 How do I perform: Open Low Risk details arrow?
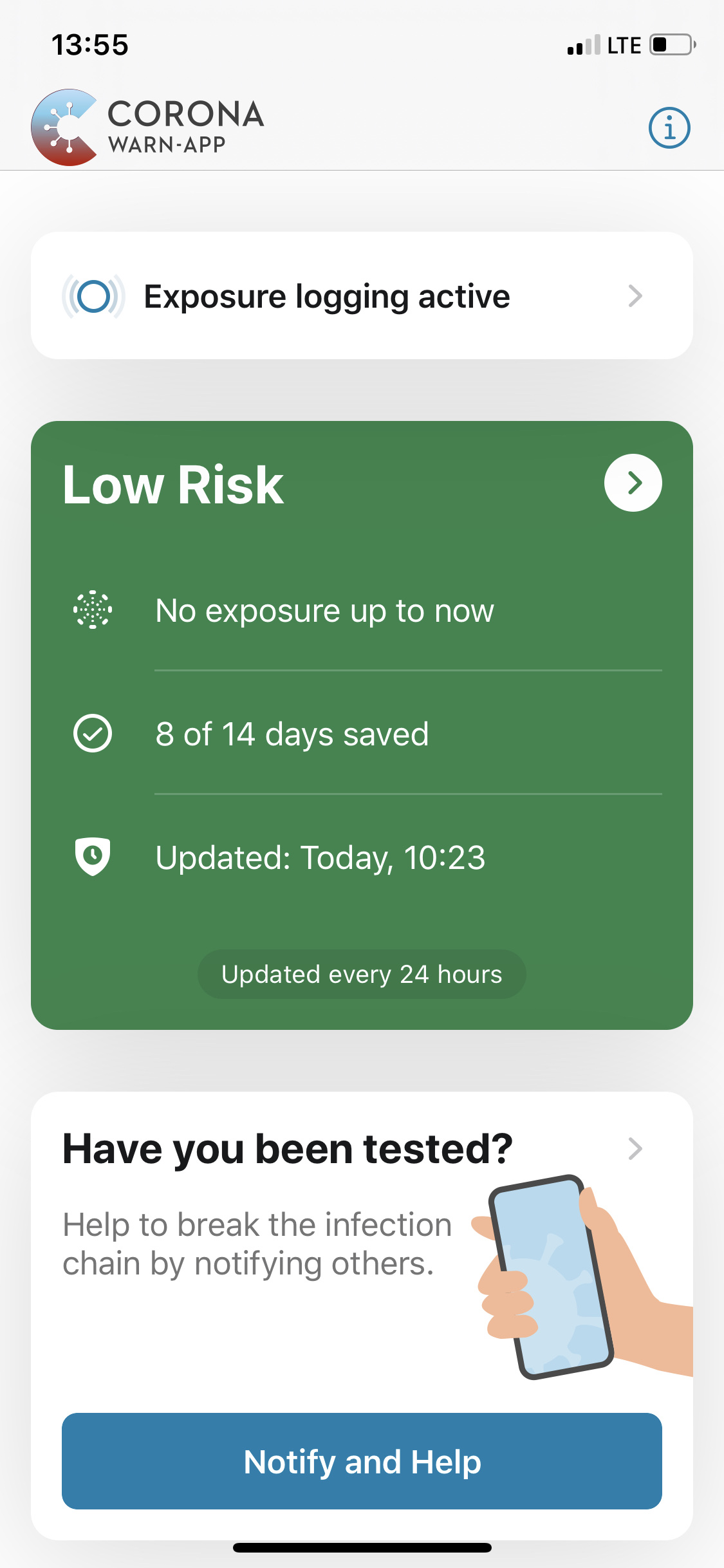(633, 483)
